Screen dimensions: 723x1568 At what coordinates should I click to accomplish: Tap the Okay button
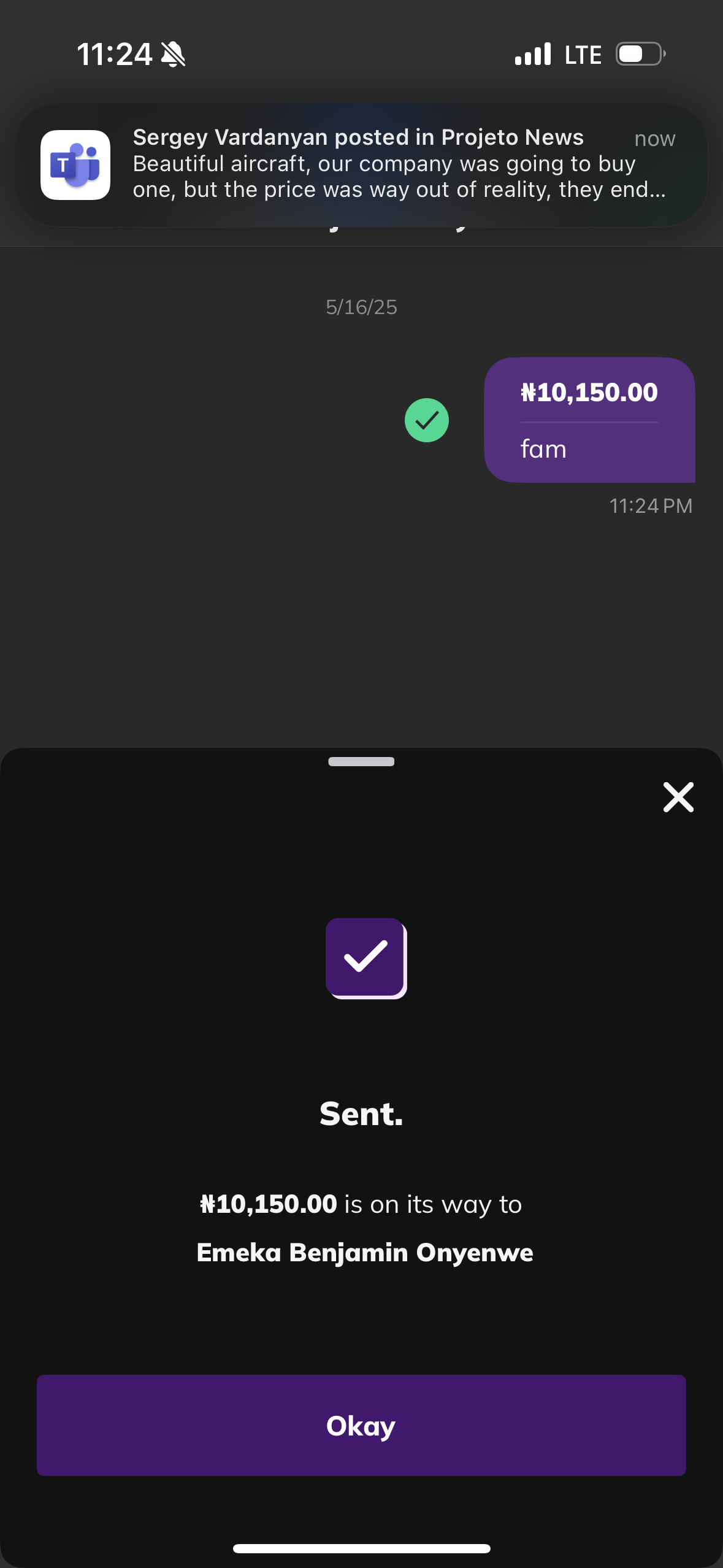(x=361, y=1424)
